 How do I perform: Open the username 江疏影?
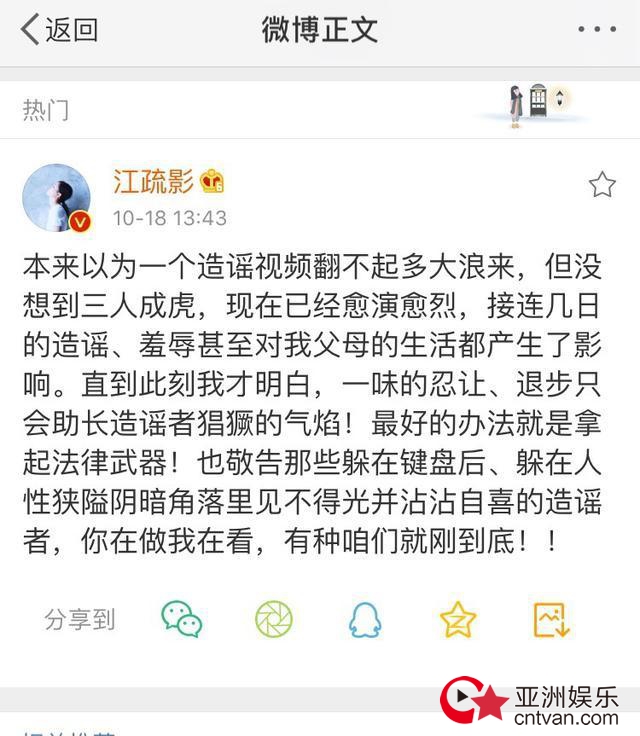(x=153, y=182)
